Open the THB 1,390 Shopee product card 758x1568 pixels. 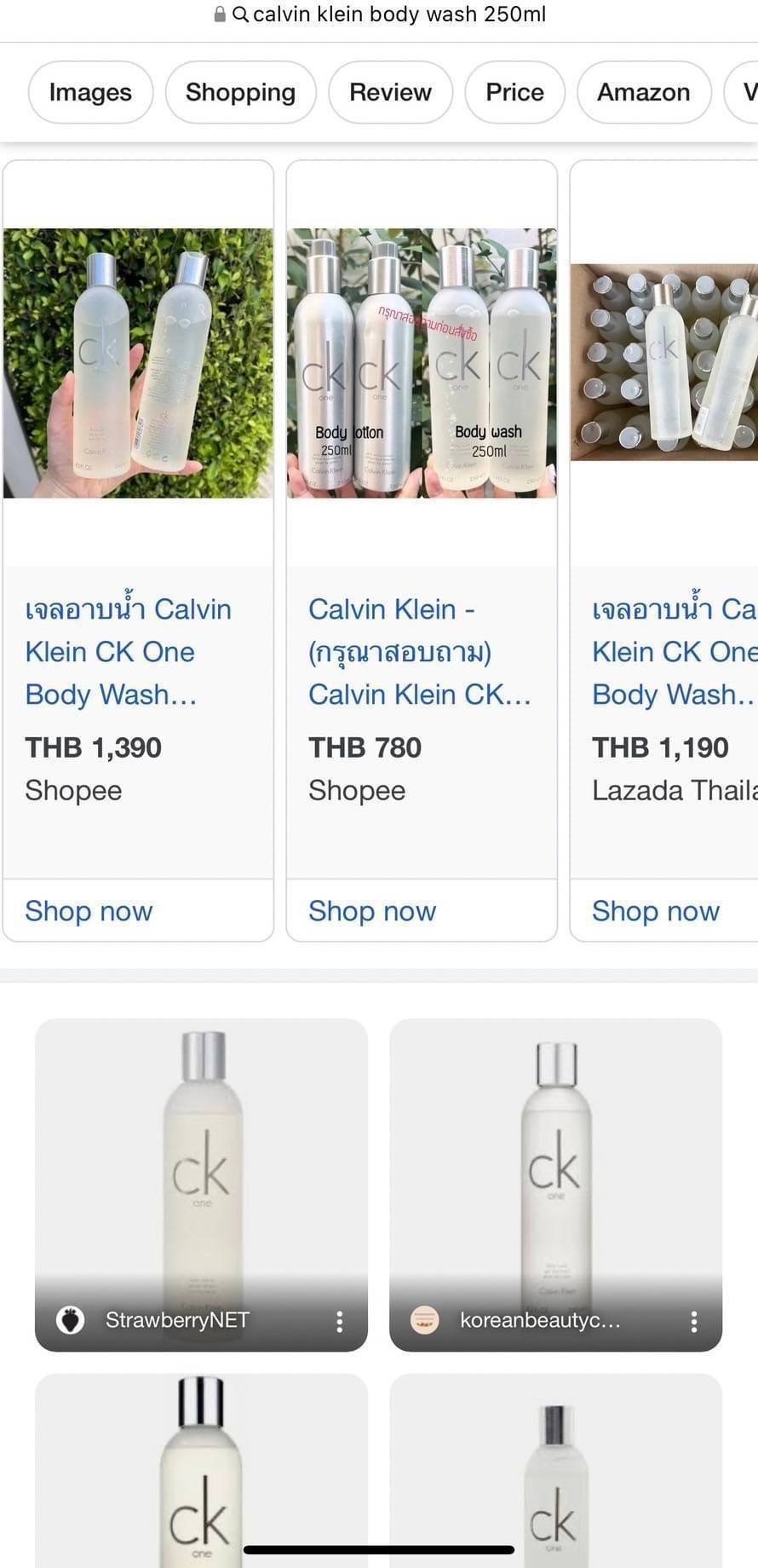pyautogui.click(x=138, y=520)
